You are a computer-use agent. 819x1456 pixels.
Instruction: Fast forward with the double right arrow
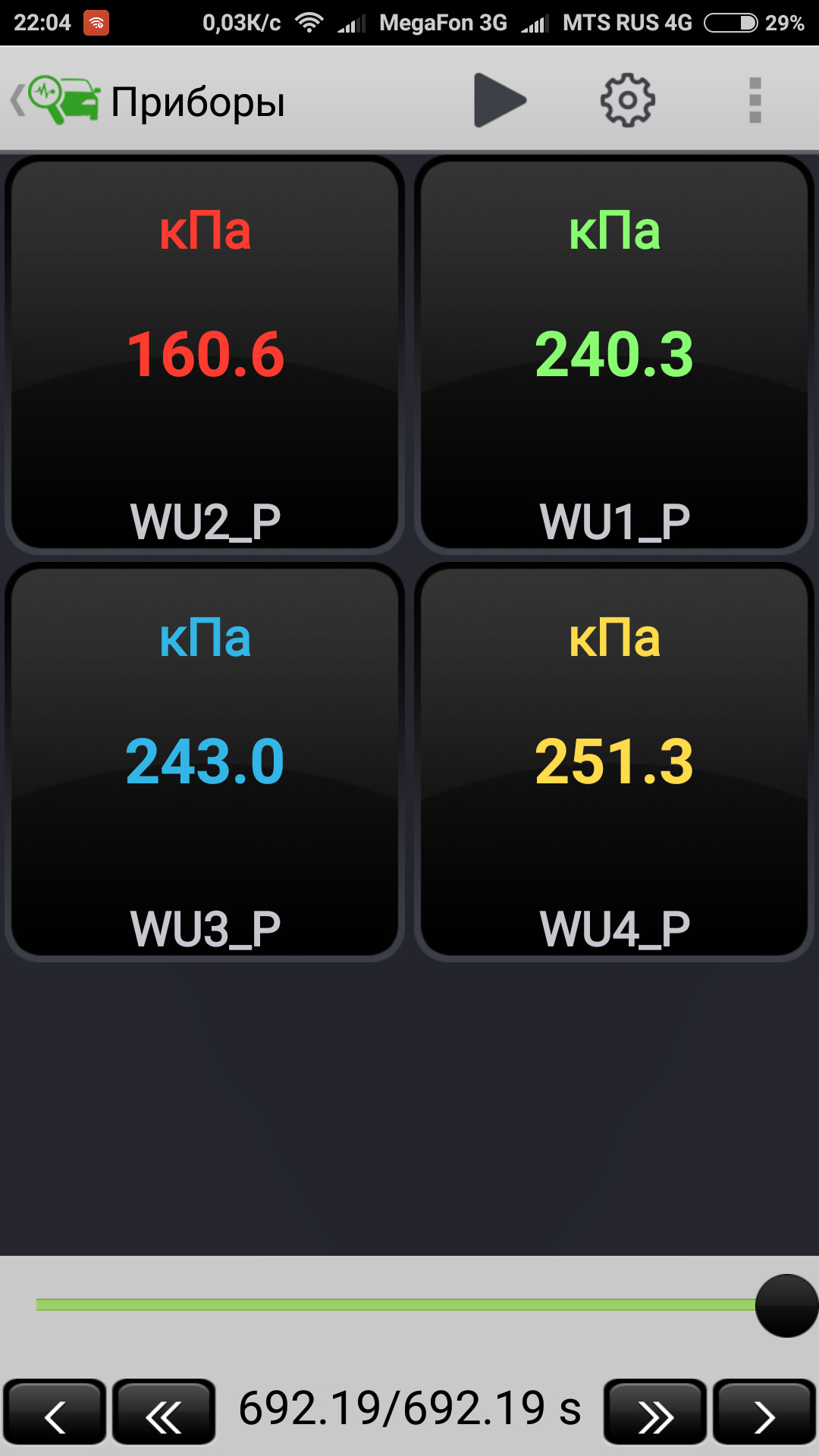655,1412
